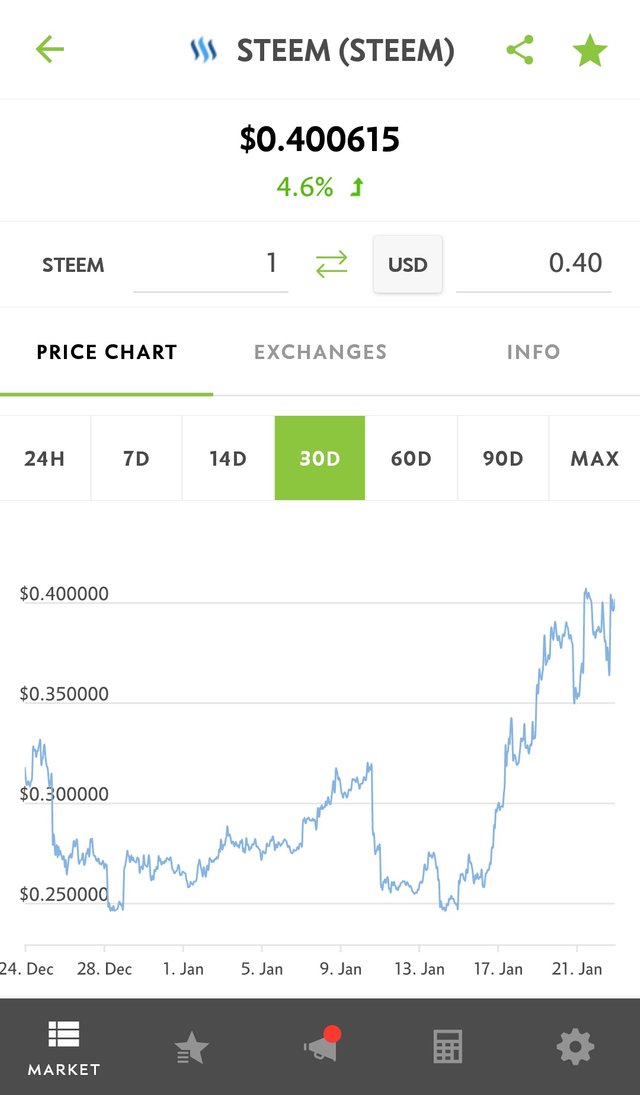The width and height of the screenshot is (640, 1095).
Task: Share the STEEM coin page
Action: click(520, 50)
